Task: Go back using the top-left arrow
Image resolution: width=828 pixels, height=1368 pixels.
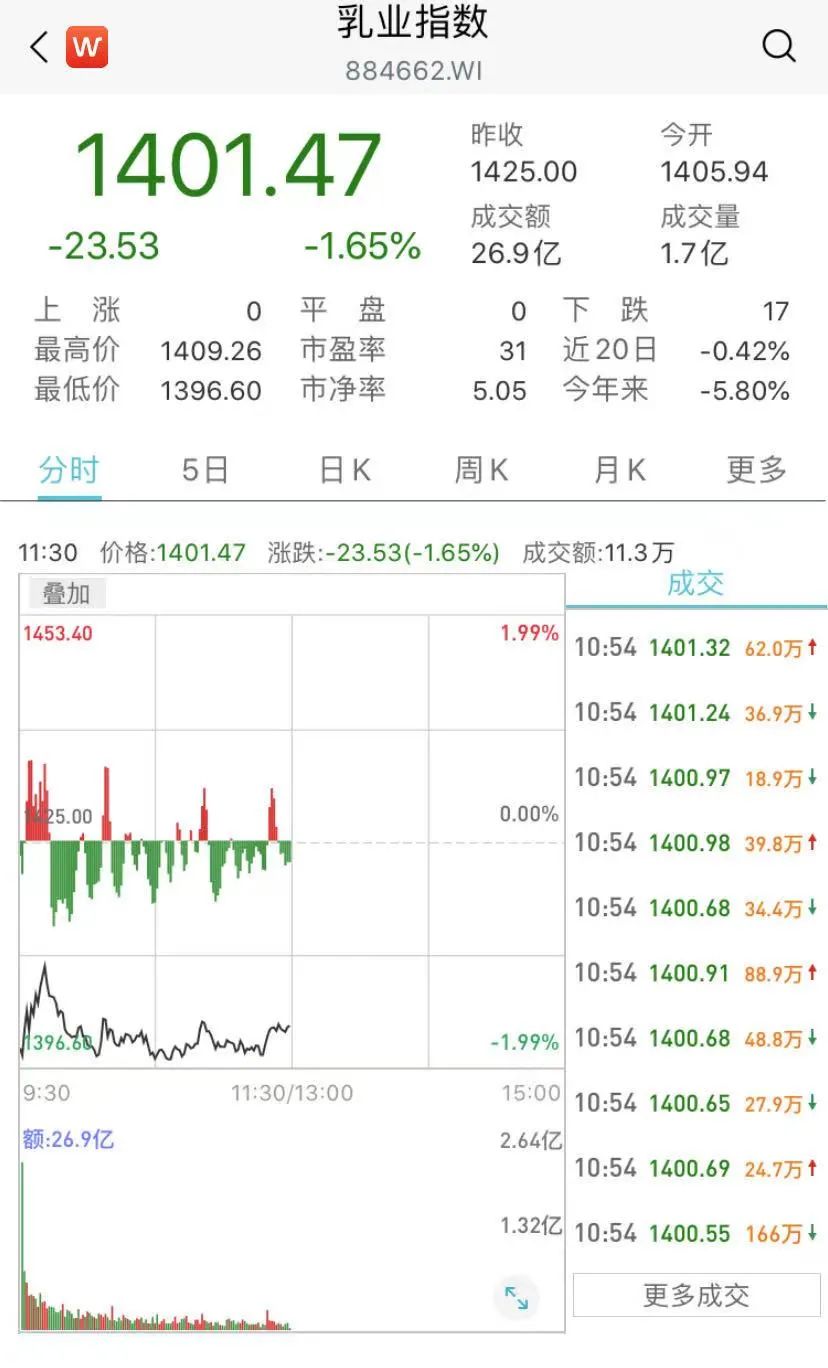Action: (39, 47)
